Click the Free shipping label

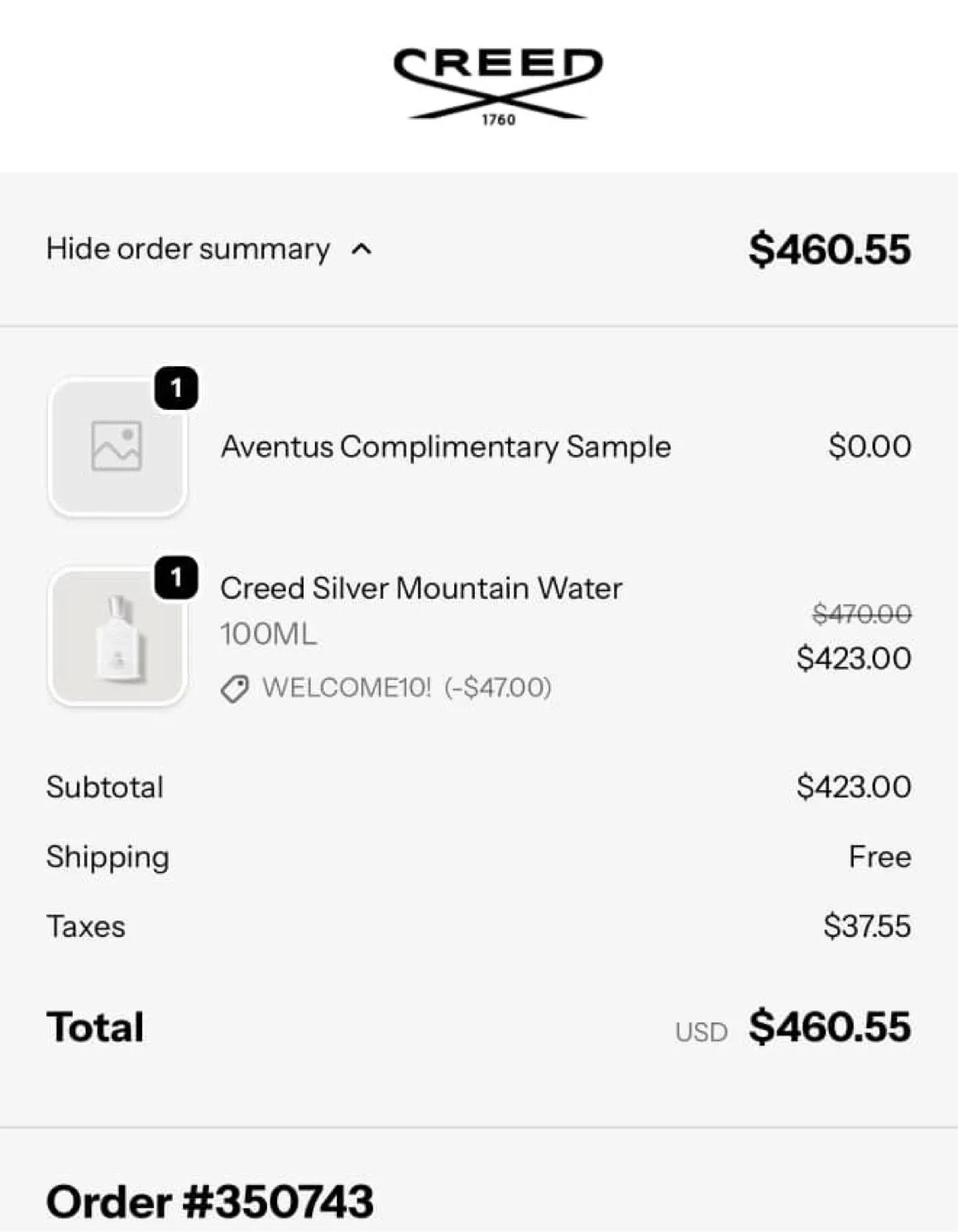879,856
